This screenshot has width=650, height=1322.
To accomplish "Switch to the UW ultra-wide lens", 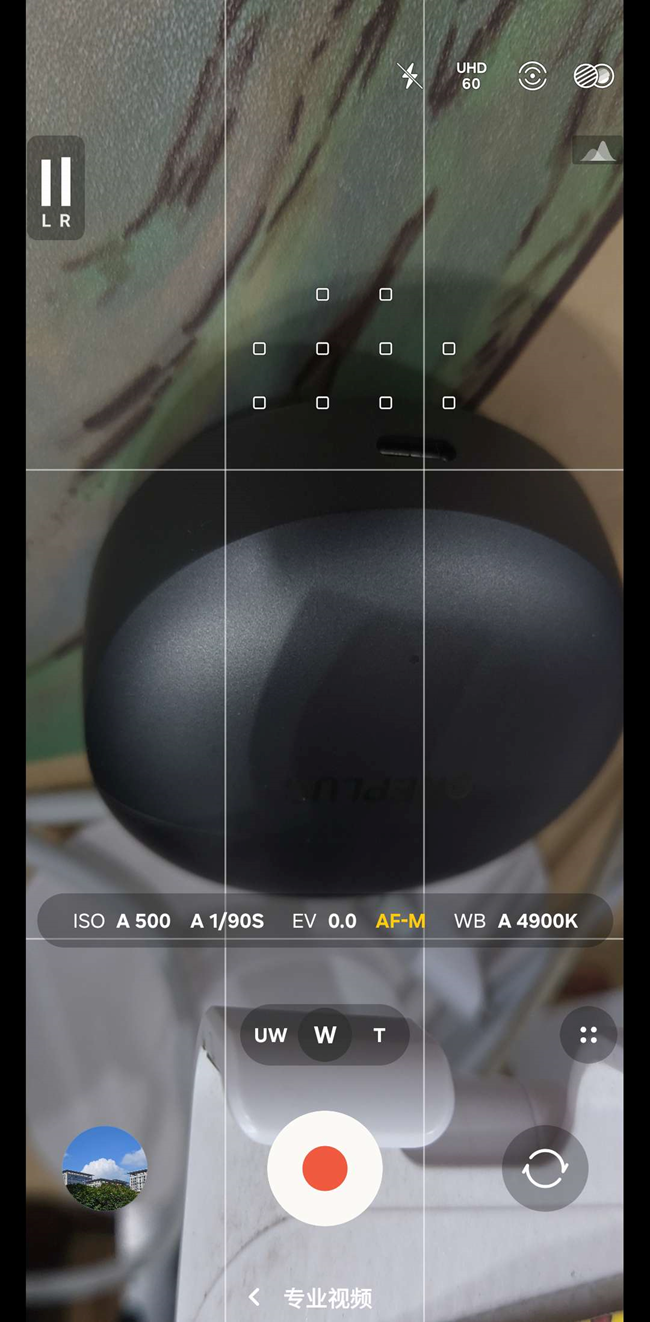I will pyautogui.click(x=270, y=1035).
